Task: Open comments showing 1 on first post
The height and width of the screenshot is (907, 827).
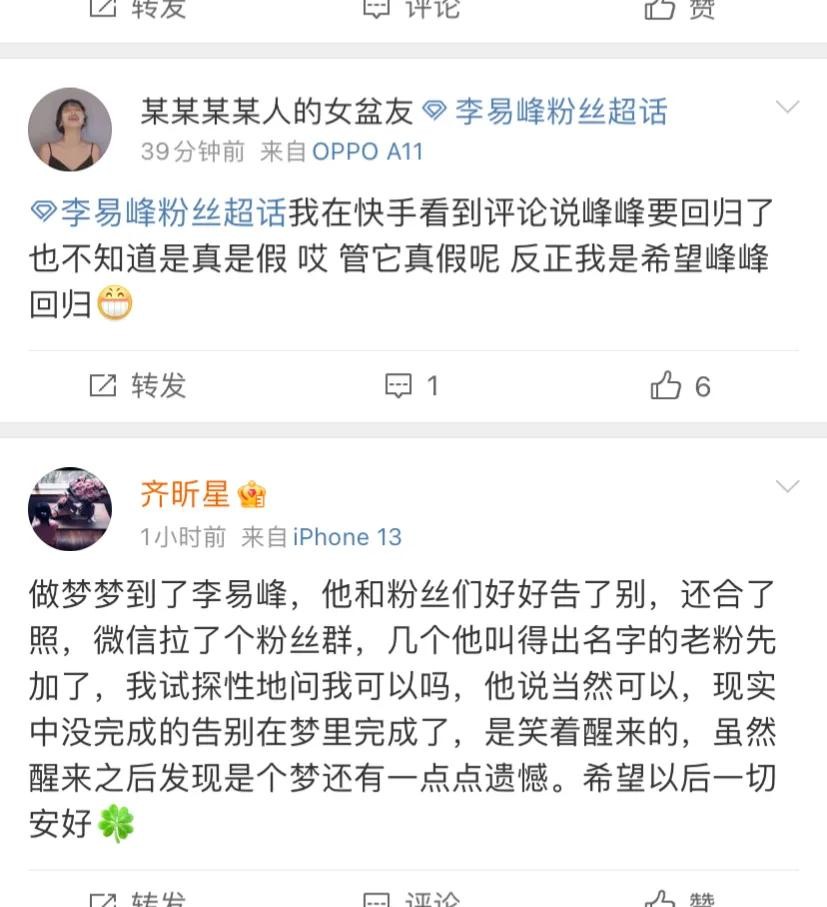Action: 412,386
